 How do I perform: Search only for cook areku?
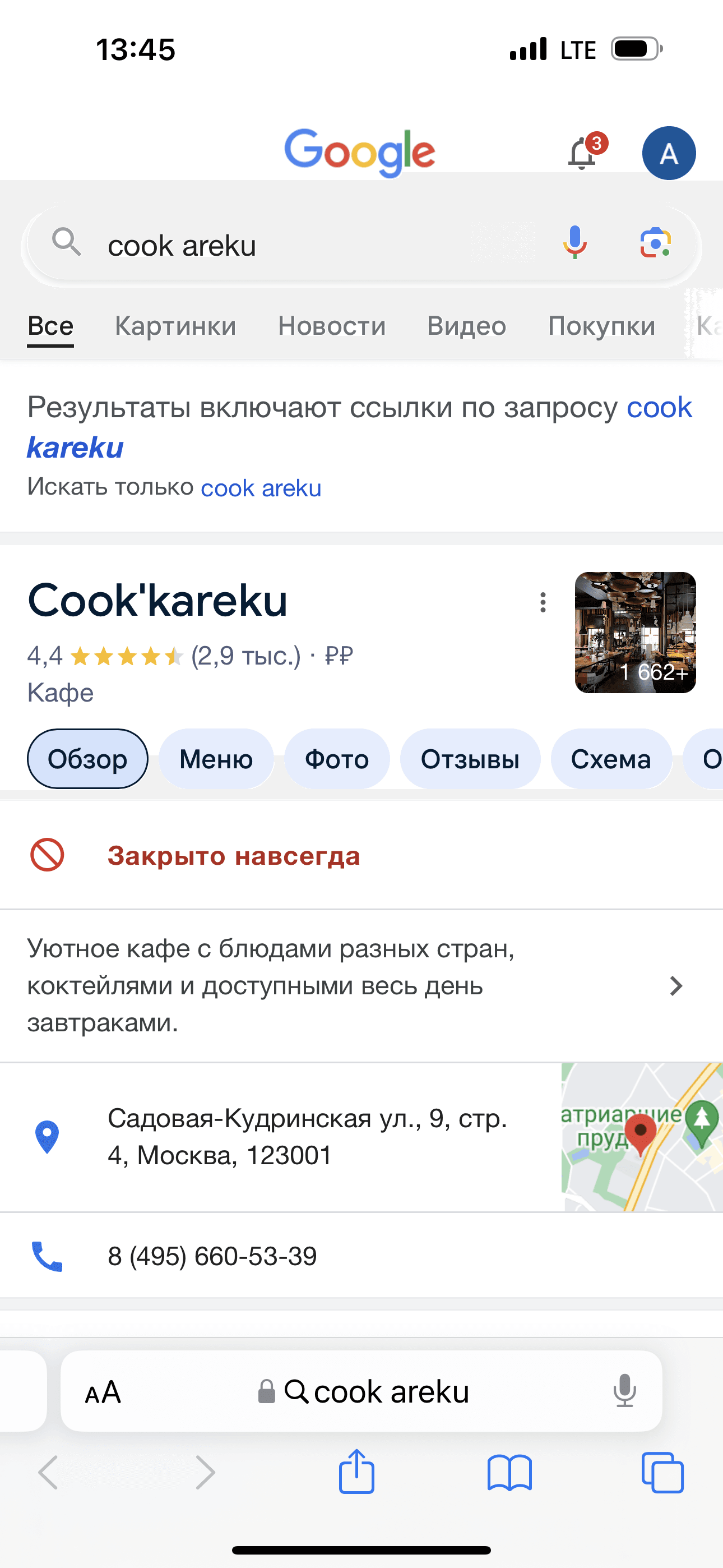261,487
